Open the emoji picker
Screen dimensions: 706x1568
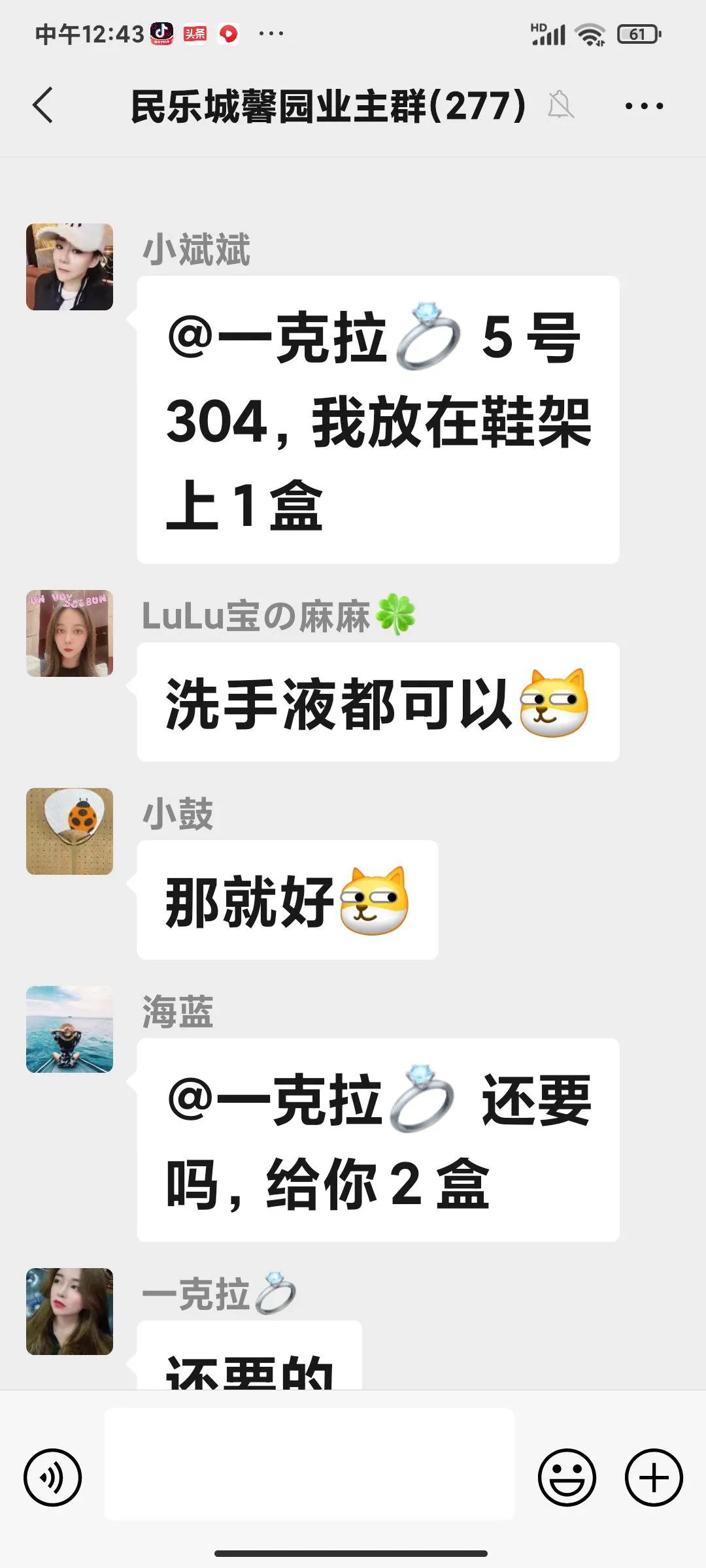click(567, 1477)
